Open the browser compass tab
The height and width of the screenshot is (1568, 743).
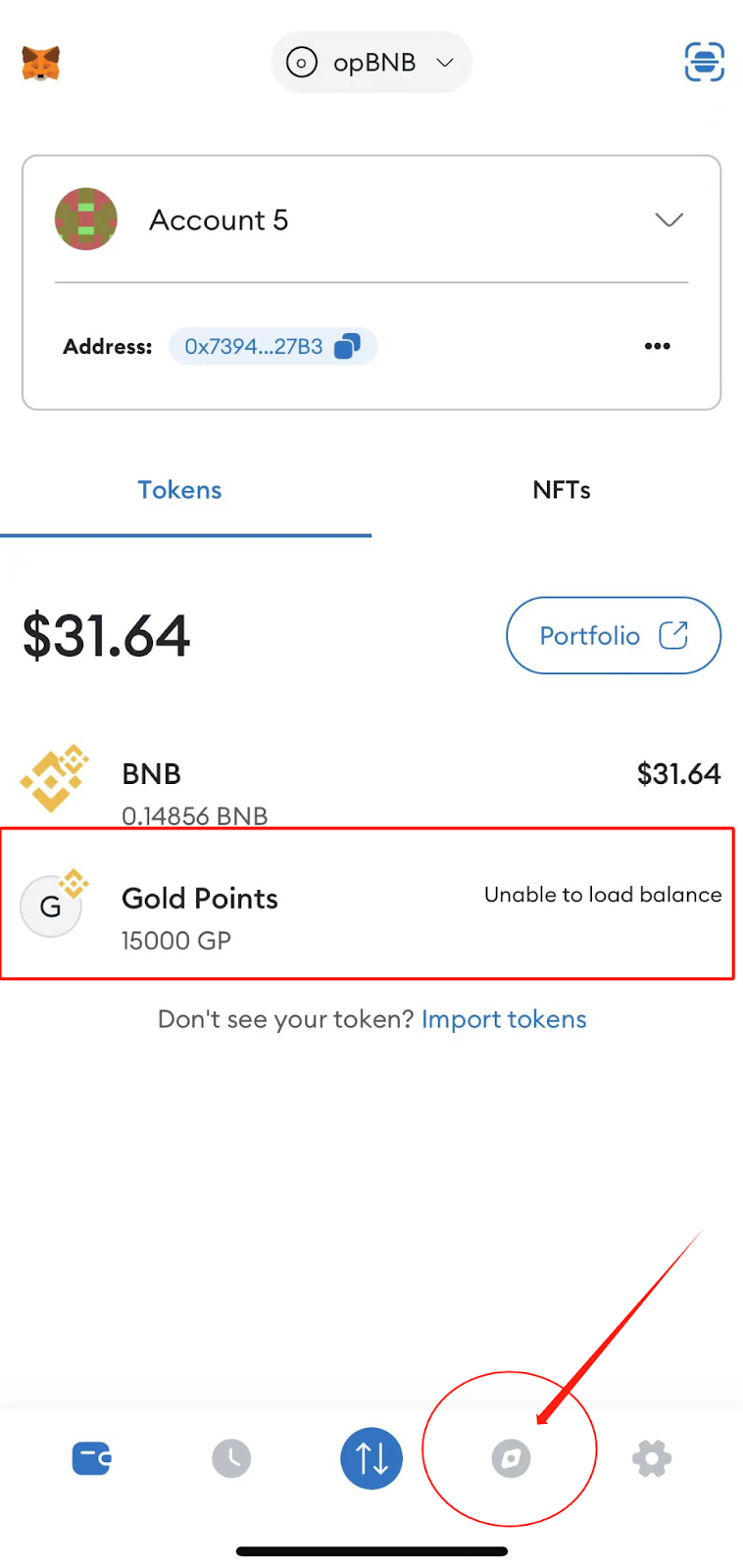pos(511,1458)
